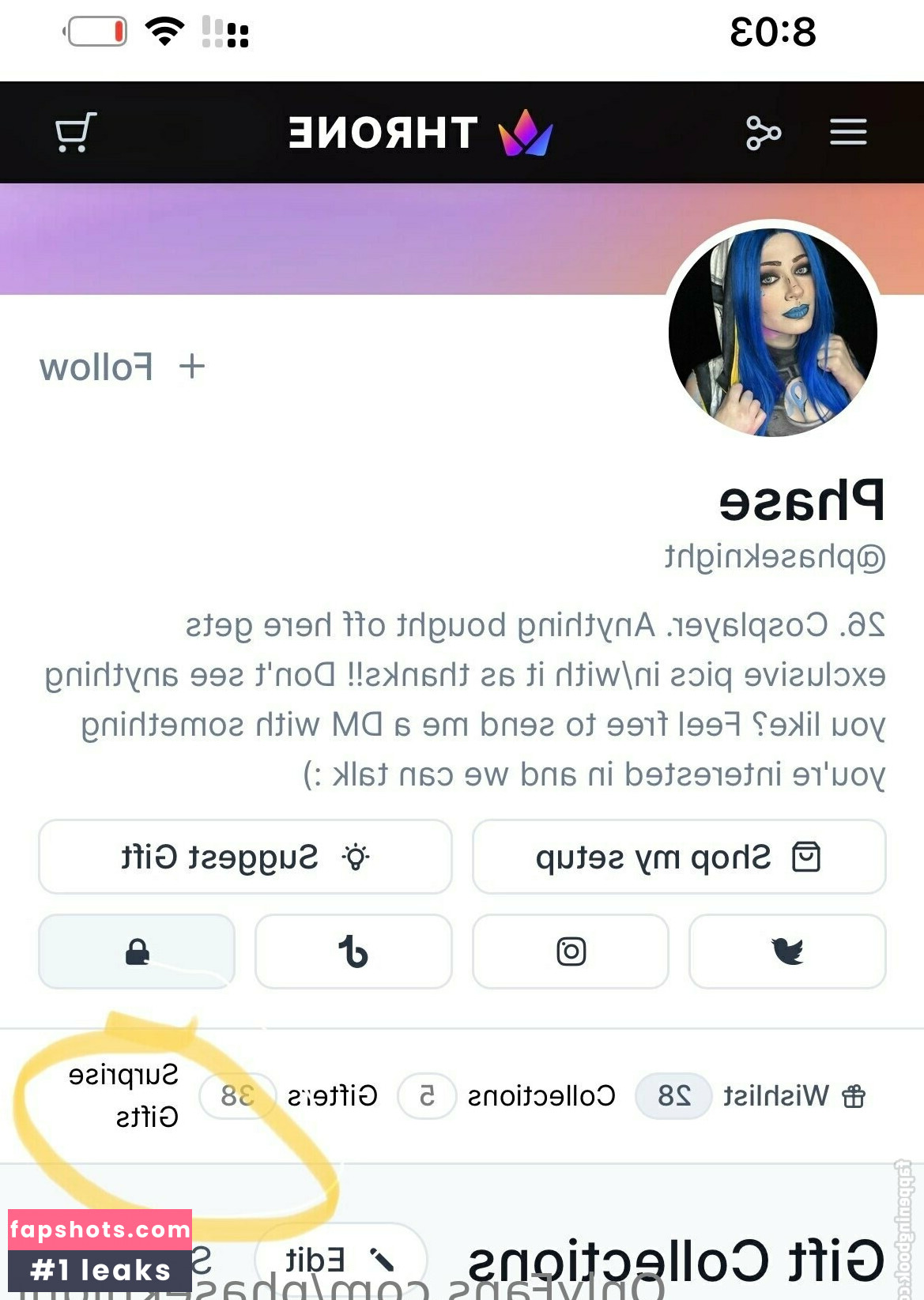Screen dimensions: 924x1300
Task: Follow the Phase profile
Action: [123, 367]
